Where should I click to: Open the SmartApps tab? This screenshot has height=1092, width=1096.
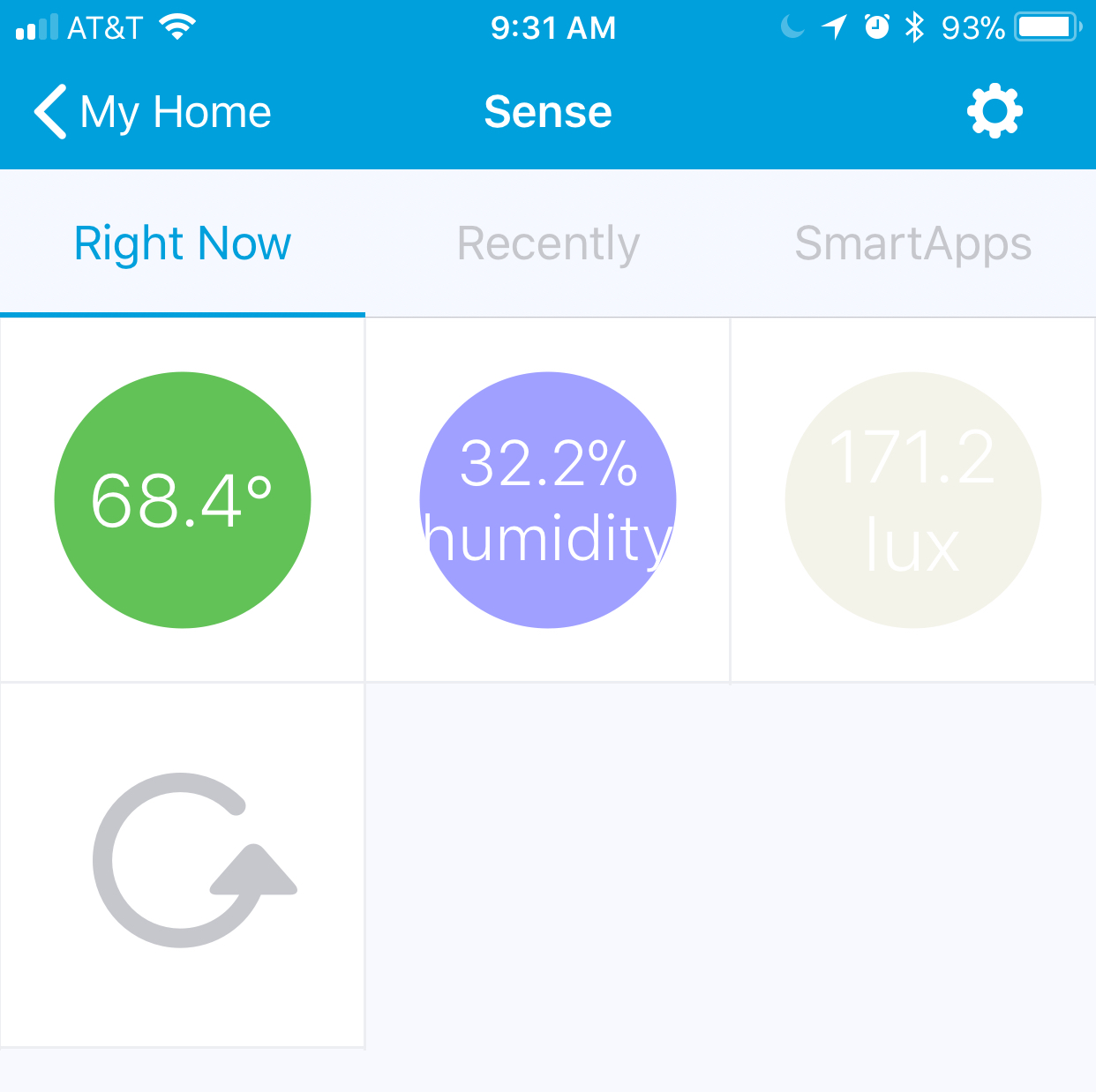tap(912, 243)
